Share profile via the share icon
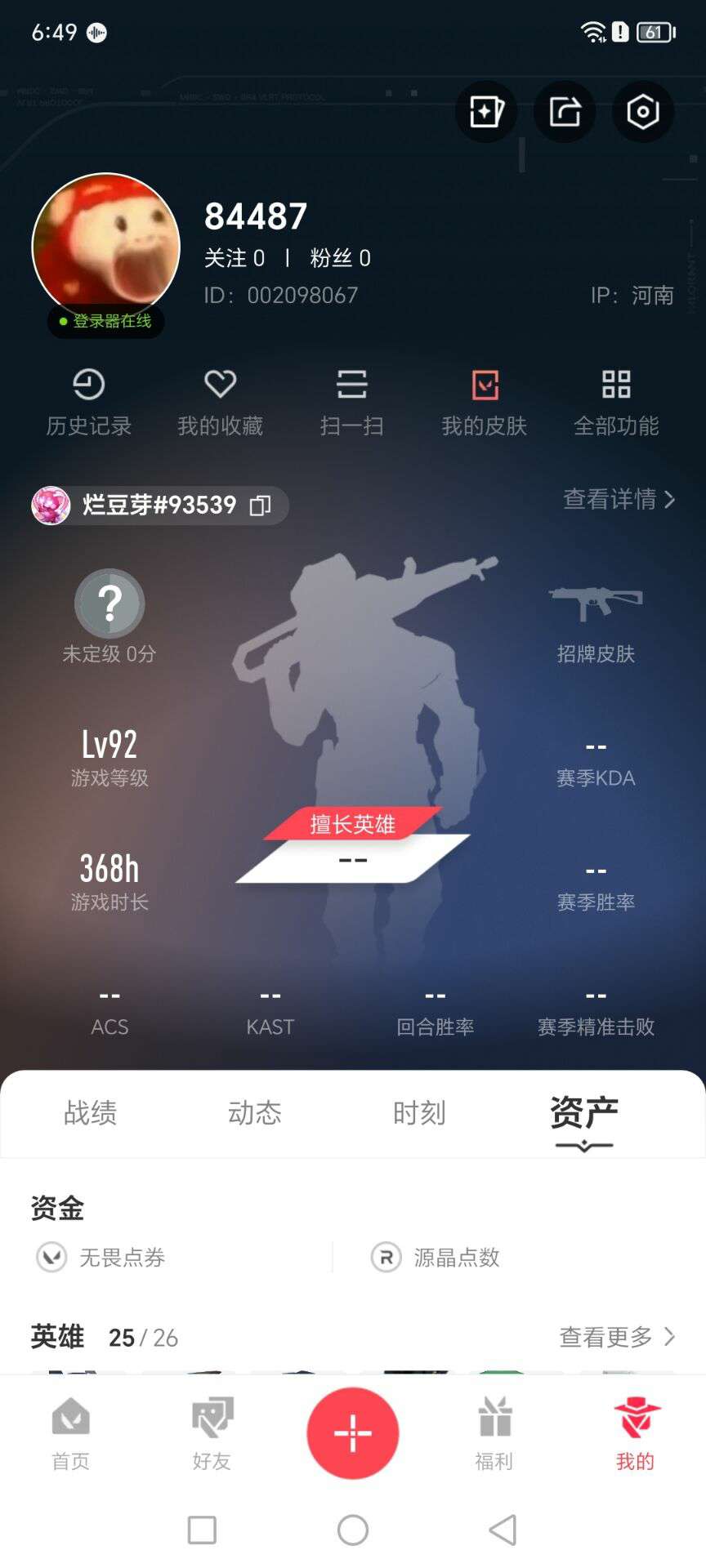The height and width of the screenshot is (1568, 706). (565, 112)
